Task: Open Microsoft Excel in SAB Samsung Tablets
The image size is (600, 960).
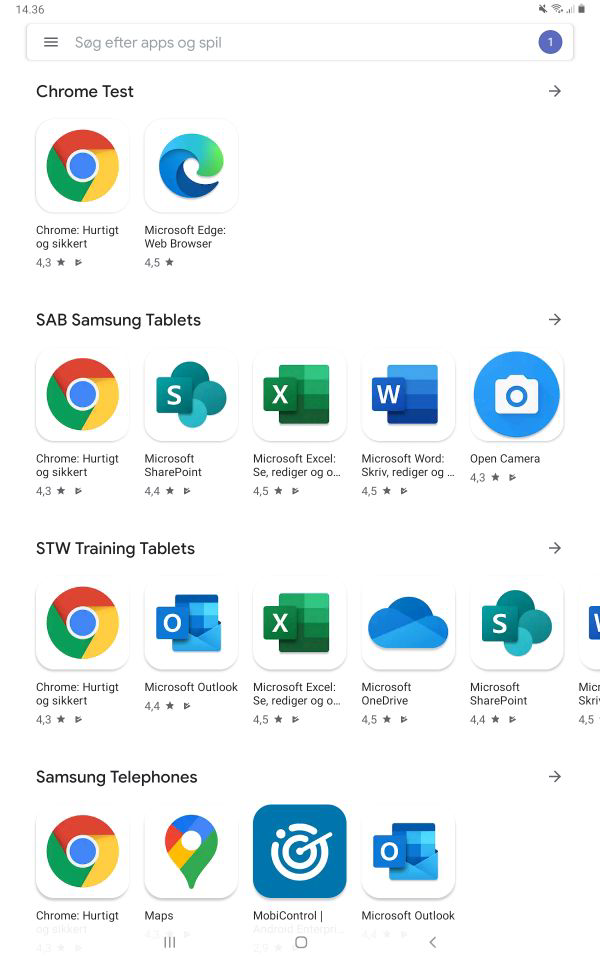Action: (x=299, y=395)
